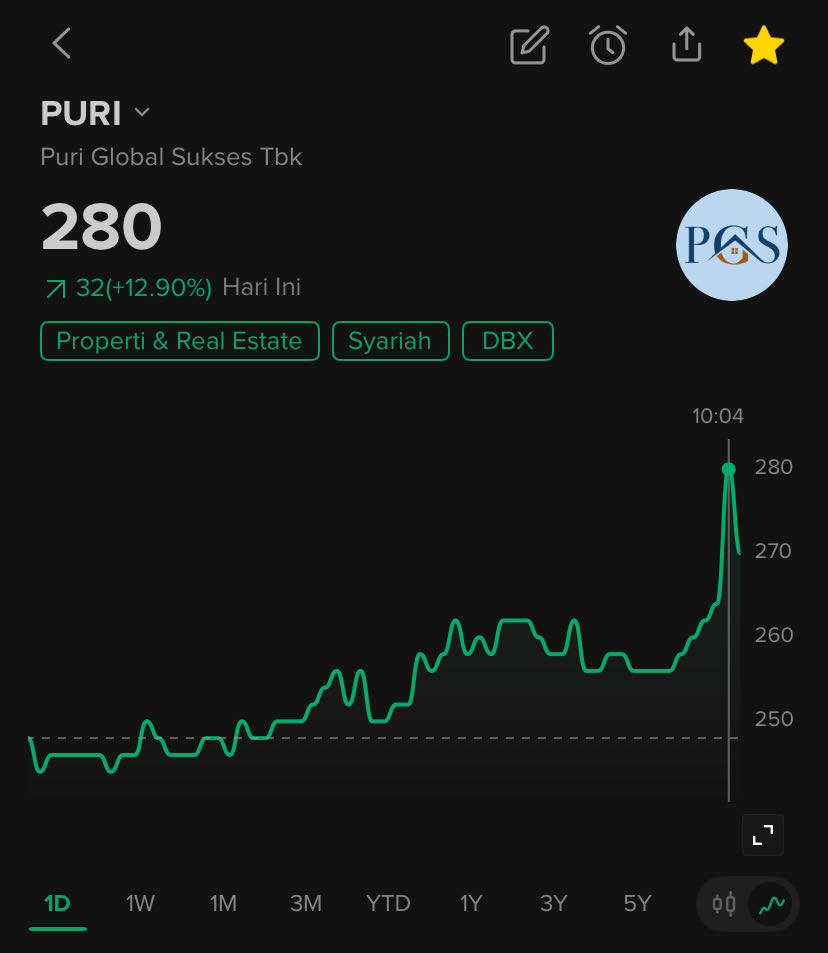Select the DBX chip

click(507, 341)
